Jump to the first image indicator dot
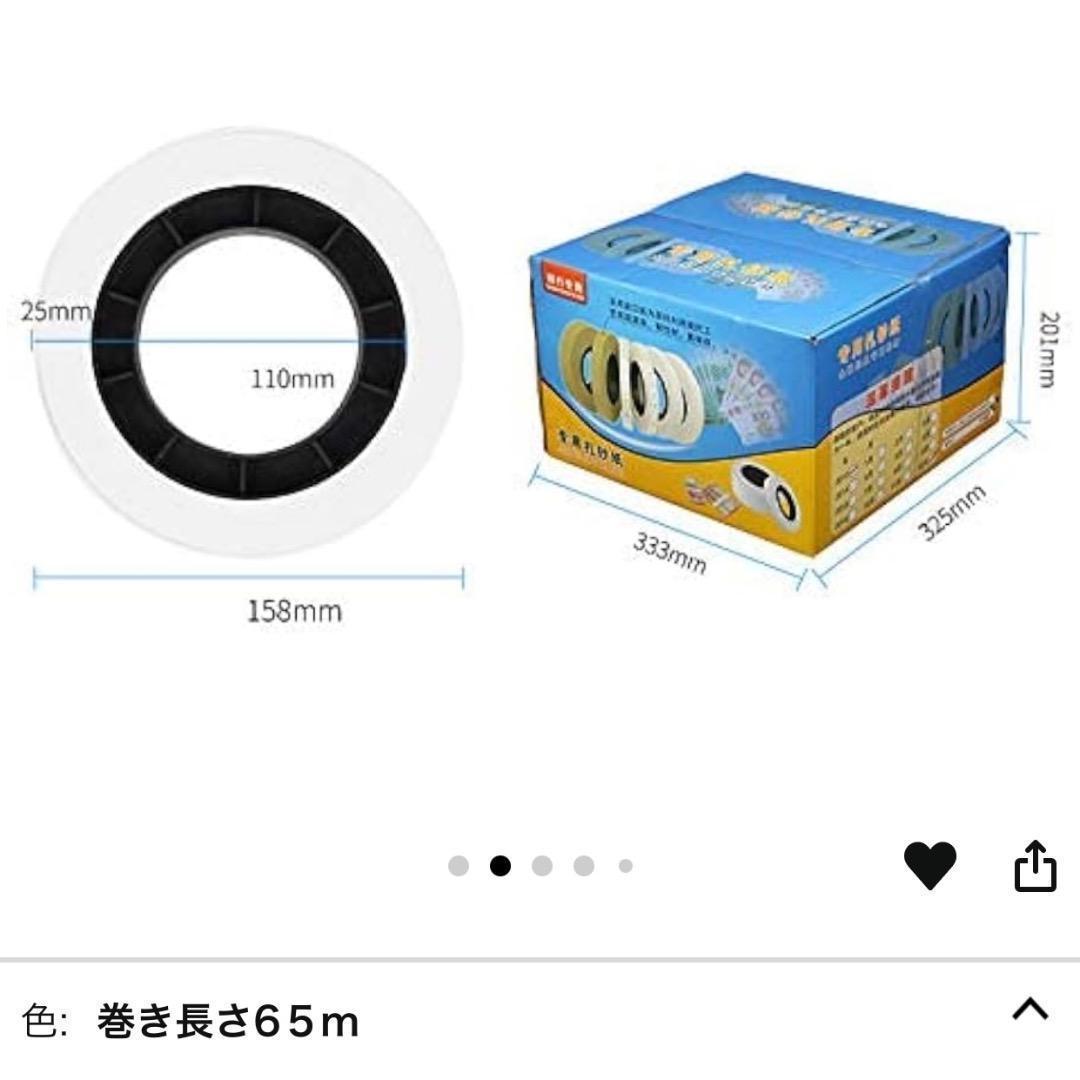The width and height of the screenshot is (1080, 1080). (x=459, y=866)
